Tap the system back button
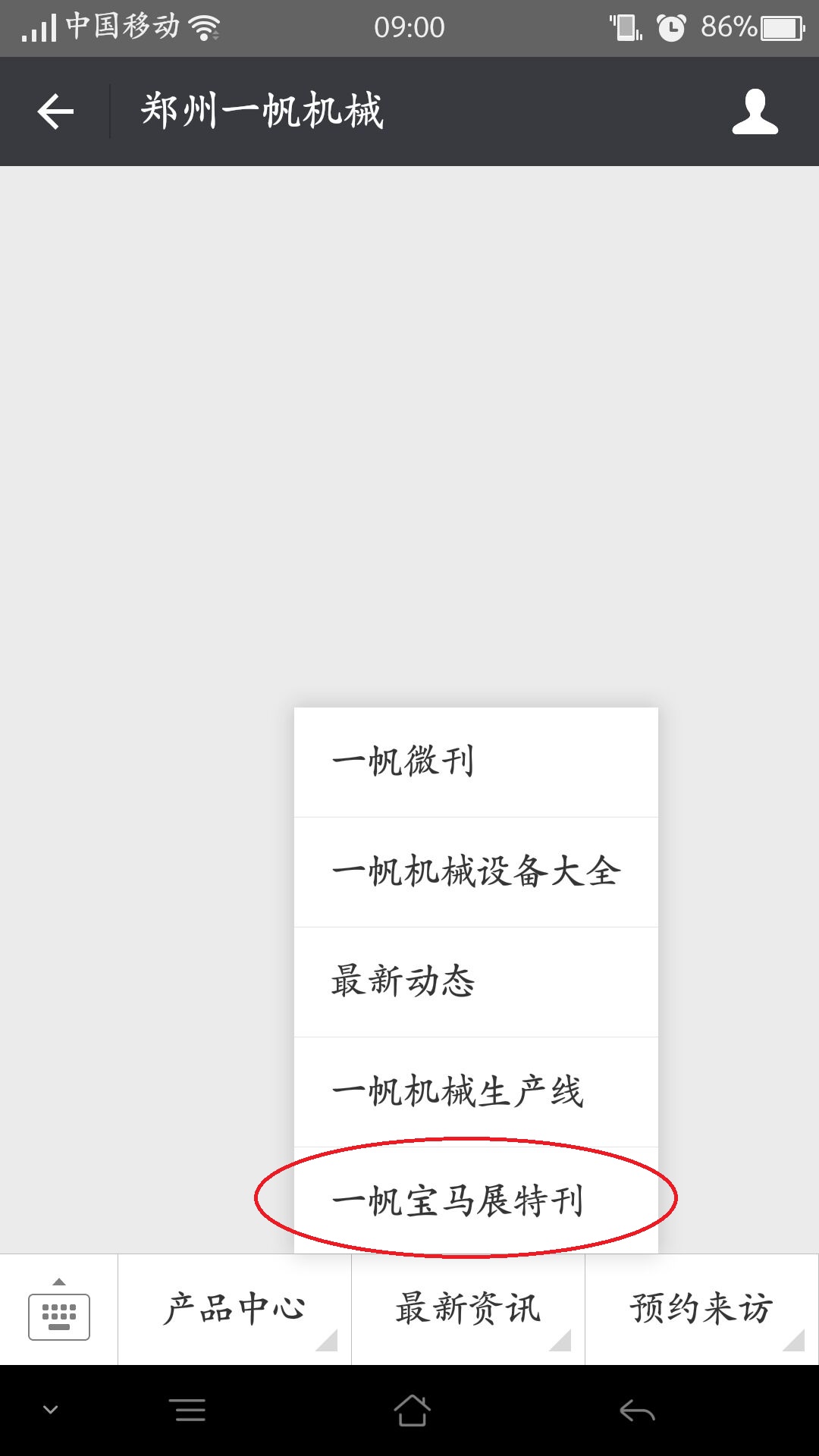 [x=637, y=1410]
